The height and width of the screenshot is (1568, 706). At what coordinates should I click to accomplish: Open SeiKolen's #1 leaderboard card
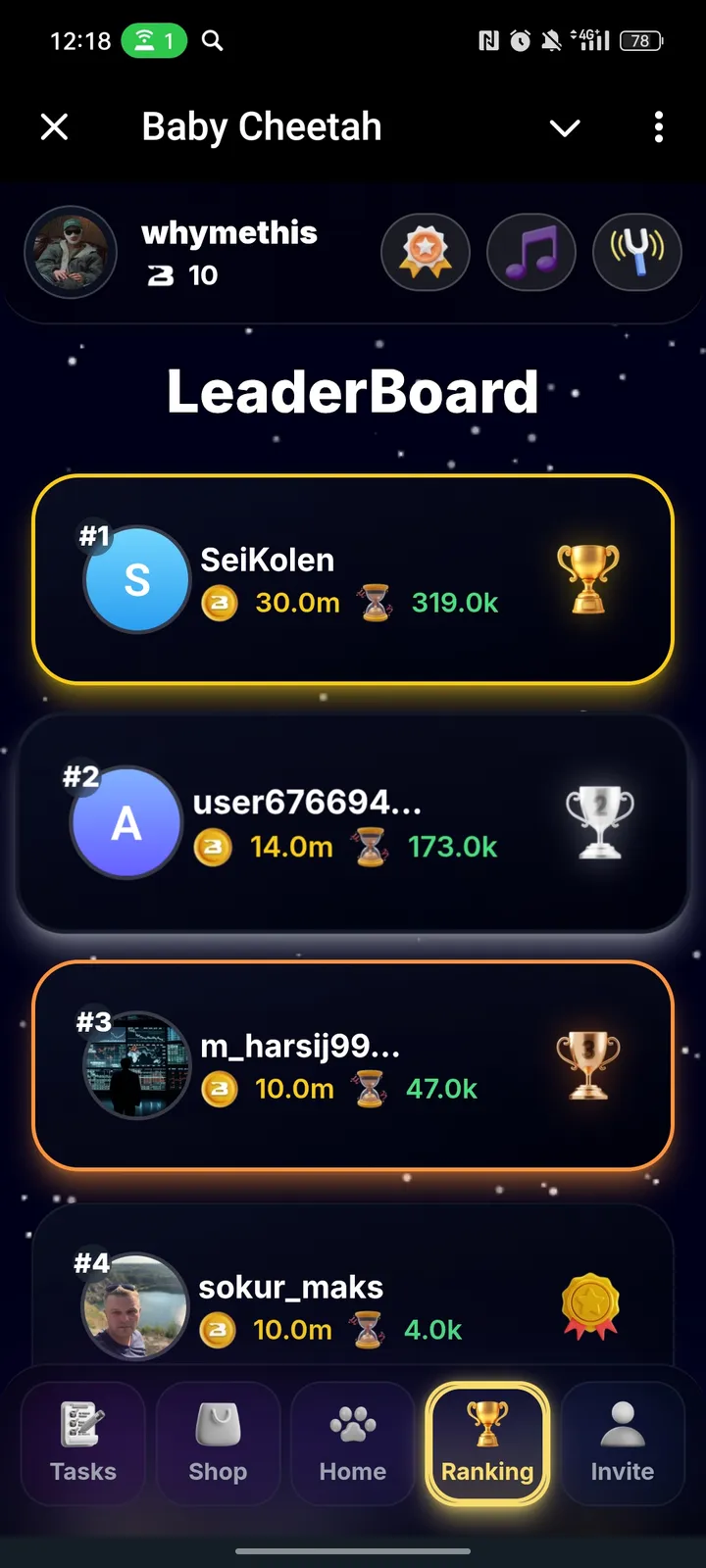pos(353,579)
